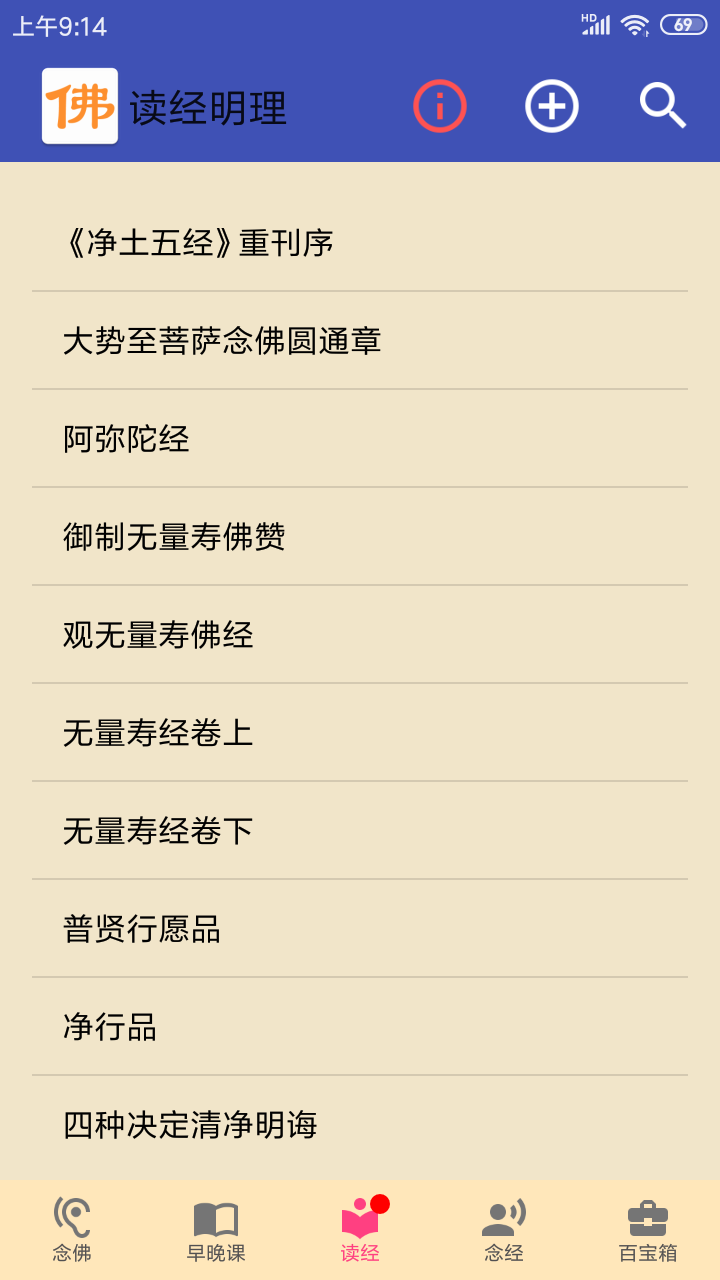Select 普贤行愿品

[360, 929]
